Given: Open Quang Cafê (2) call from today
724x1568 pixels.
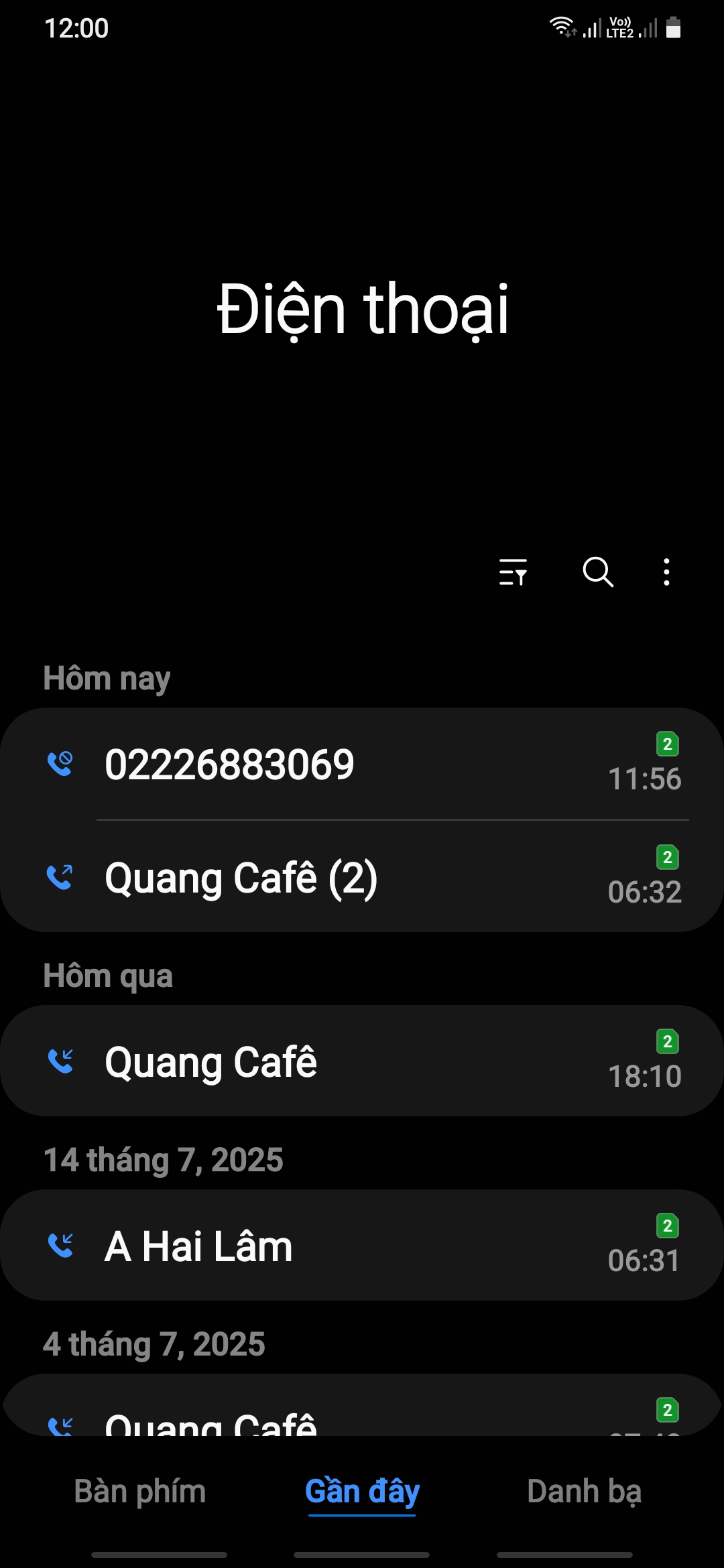Looking at the screenshot, I should [362, 877].
